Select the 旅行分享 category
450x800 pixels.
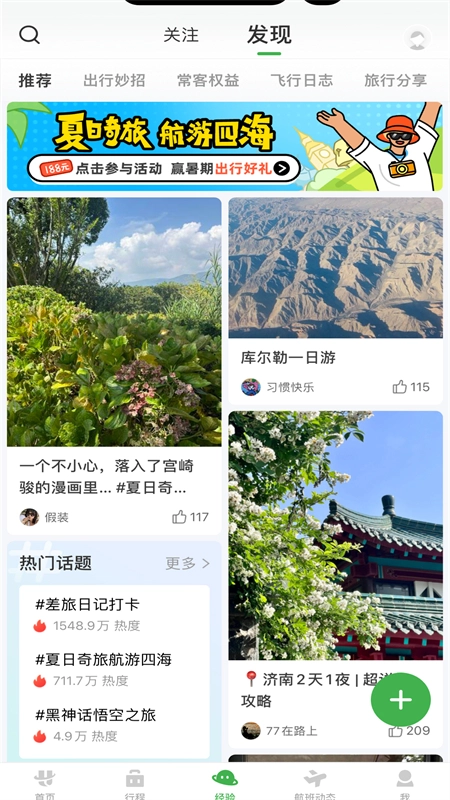click(x=395, y=80)
